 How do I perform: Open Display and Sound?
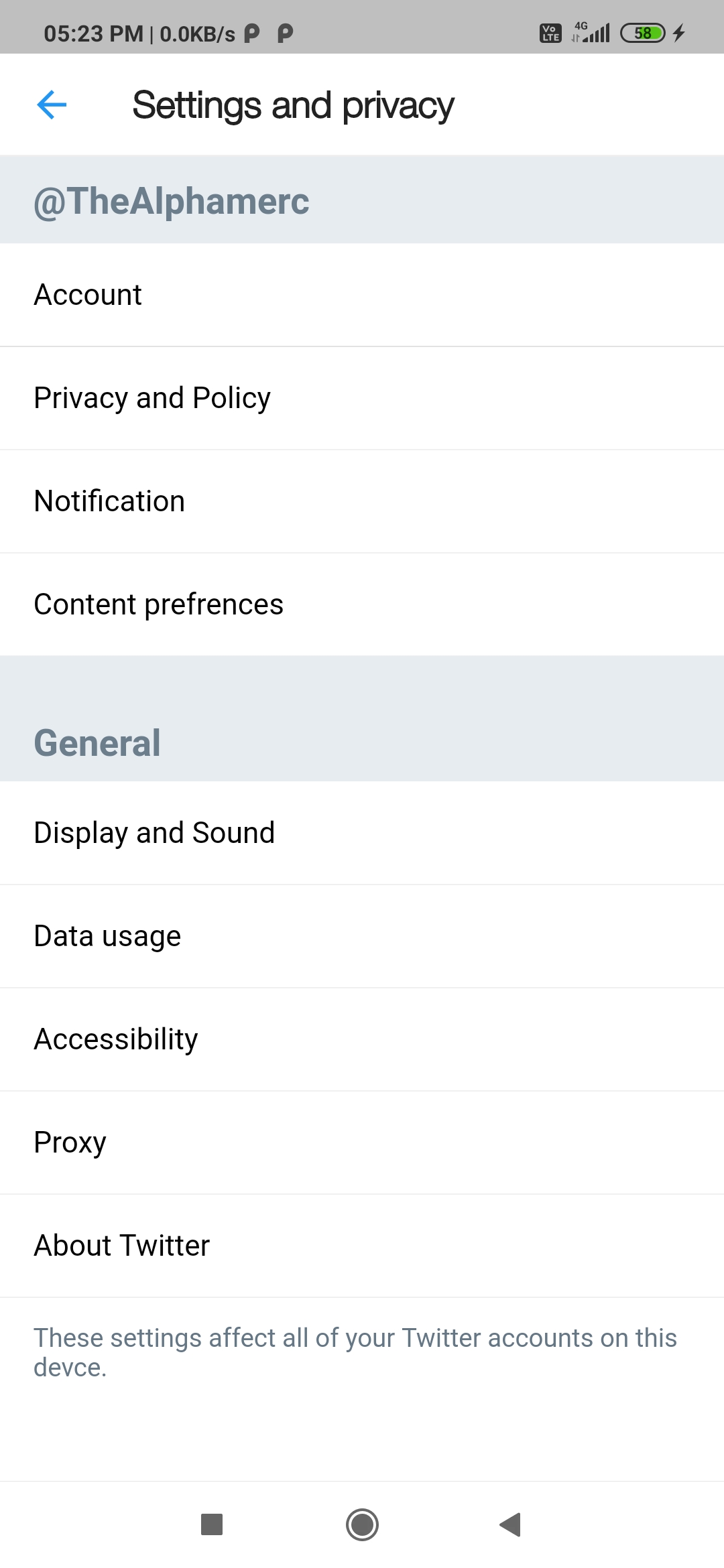click(362, 833)
